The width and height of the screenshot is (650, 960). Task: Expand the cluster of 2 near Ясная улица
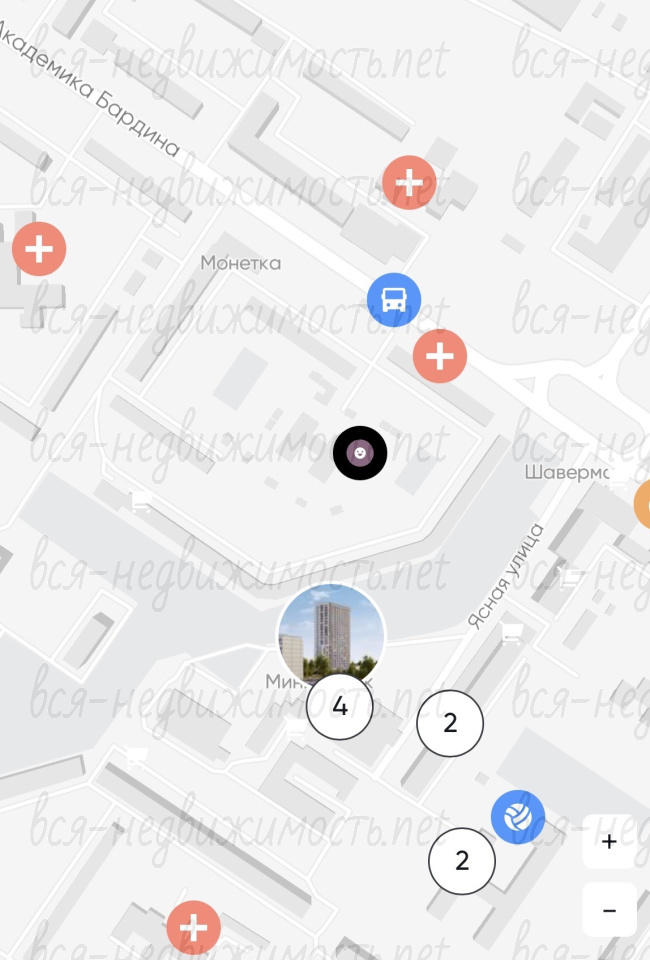(x=450, y=722)
